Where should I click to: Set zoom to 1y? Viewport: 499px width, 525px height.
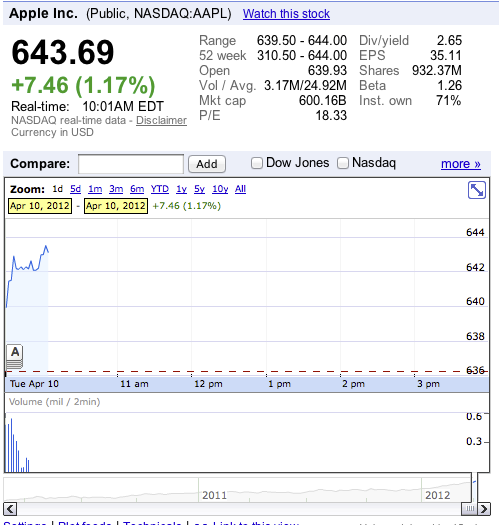tap(182, 189)
